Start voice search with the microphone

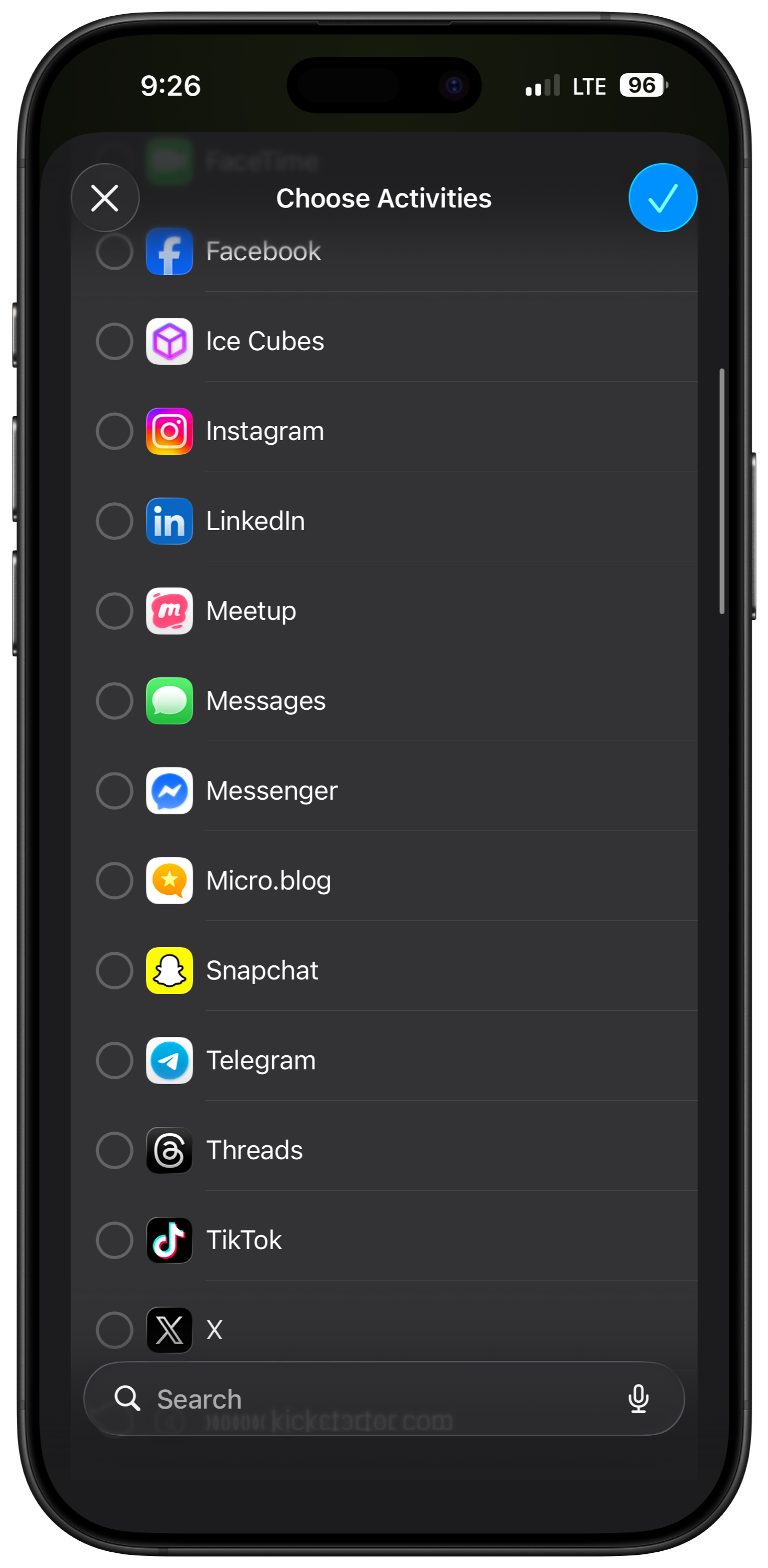(x=638, y=1399)
